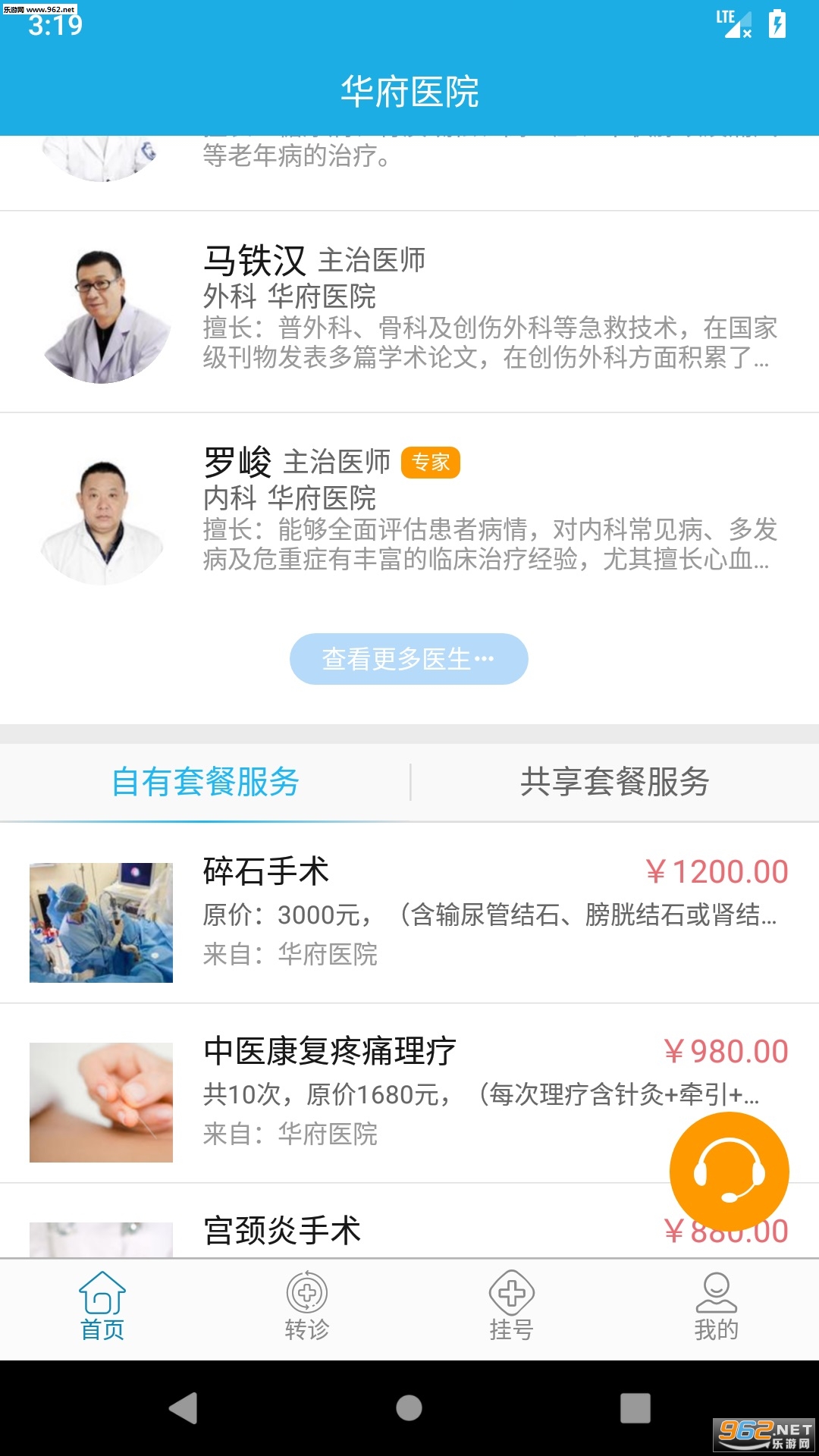Switch to the 共享套餐服务 tab

(x=615, y=782)
